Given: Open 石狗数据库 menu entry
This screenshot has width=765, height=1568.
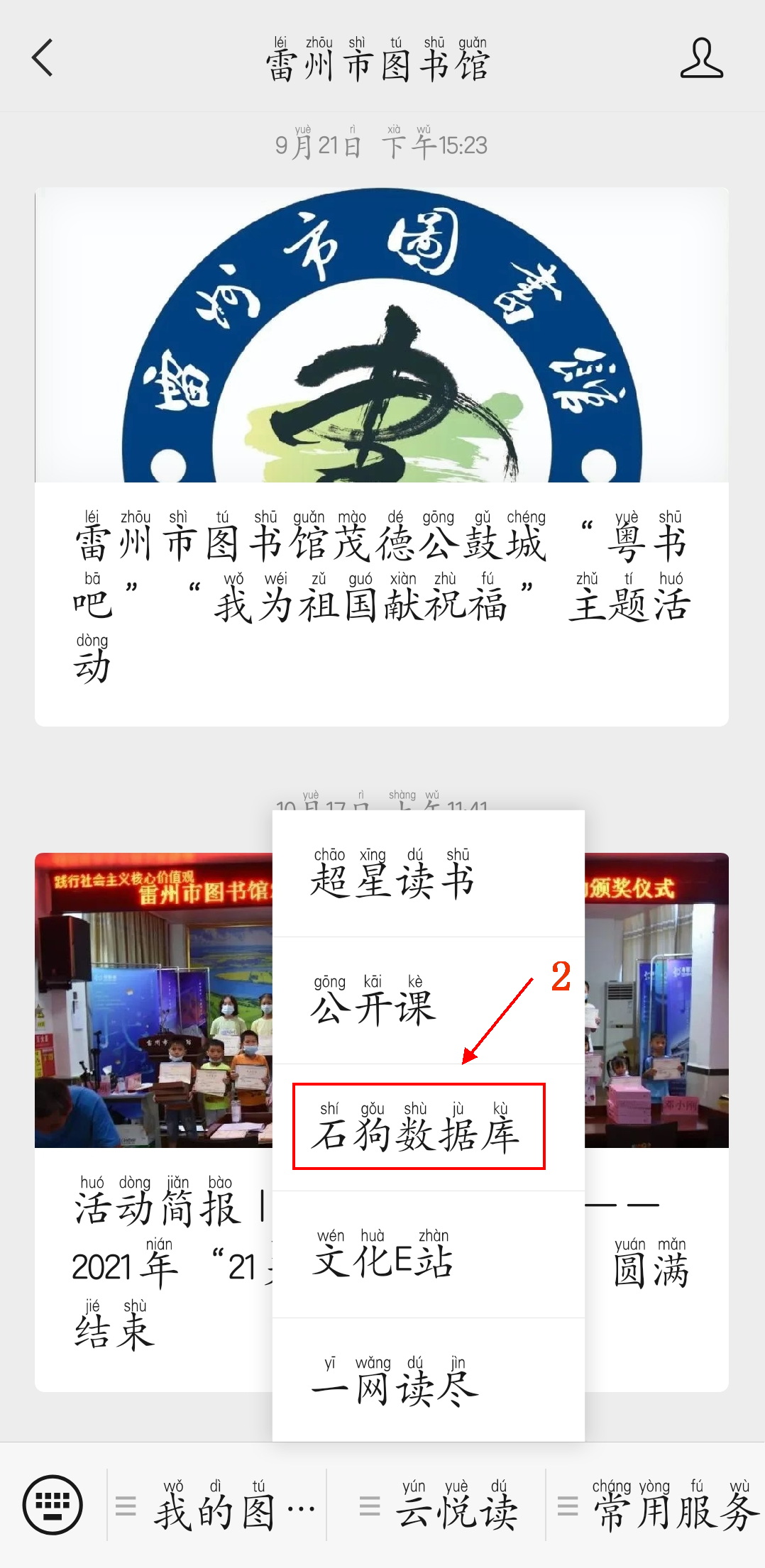Looking at the screenshot, I should point(419,1127).
